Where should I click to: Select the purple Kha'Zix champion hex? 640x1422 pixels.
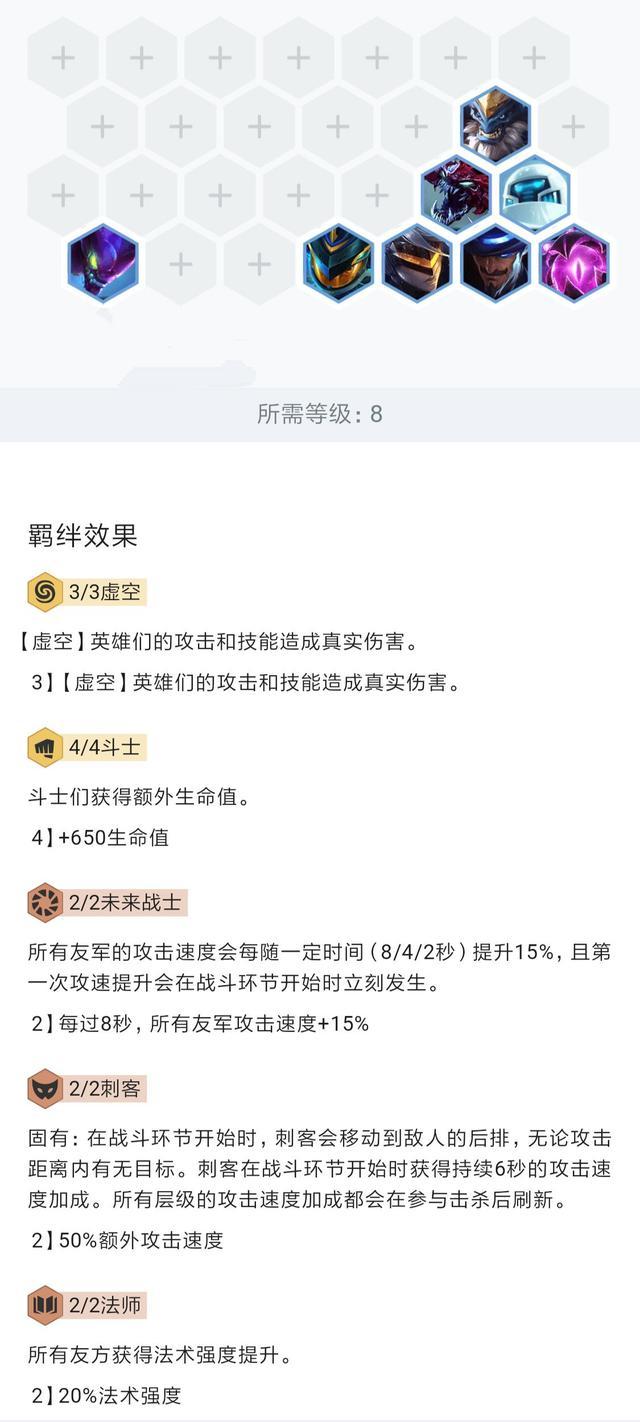pos(103,264)
